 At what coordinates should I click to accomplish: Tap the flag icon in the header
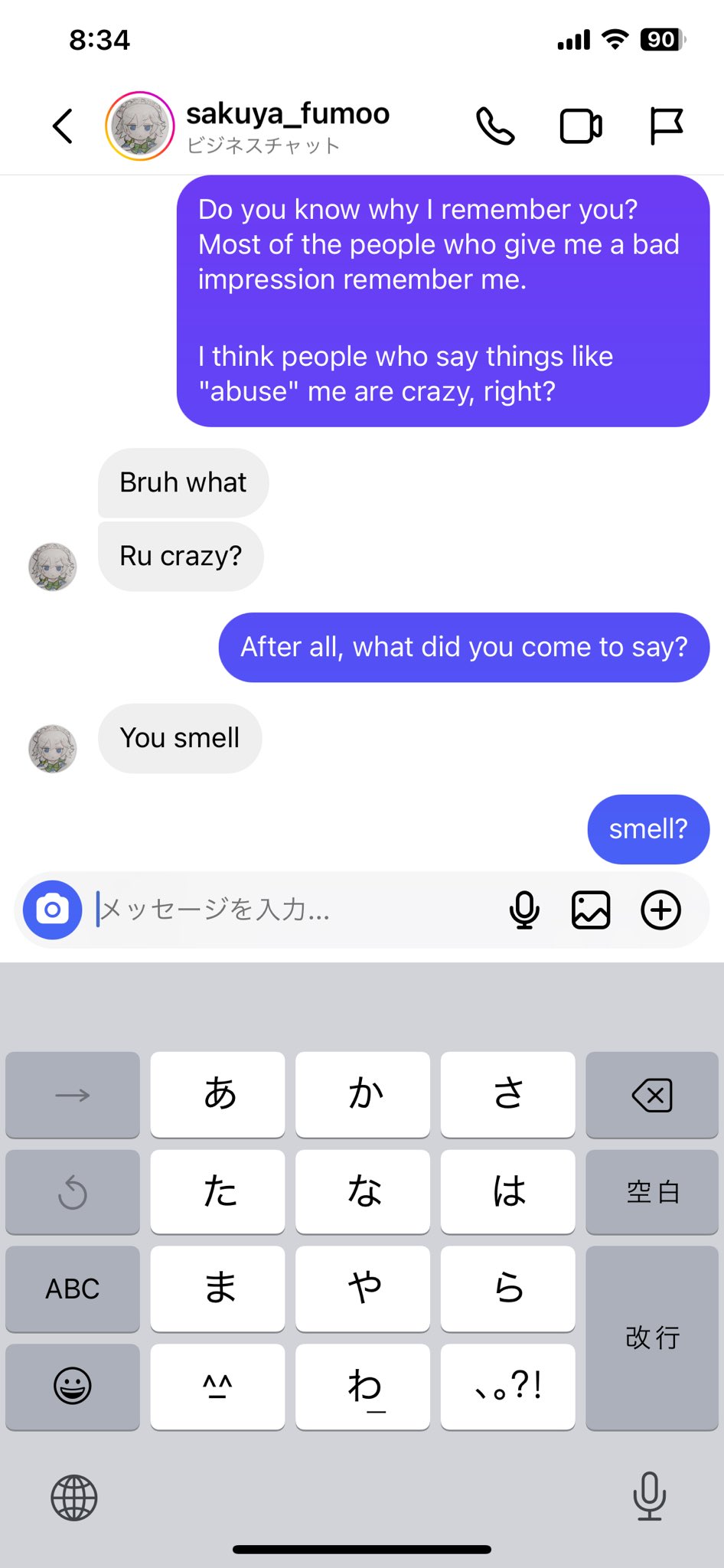666,126
